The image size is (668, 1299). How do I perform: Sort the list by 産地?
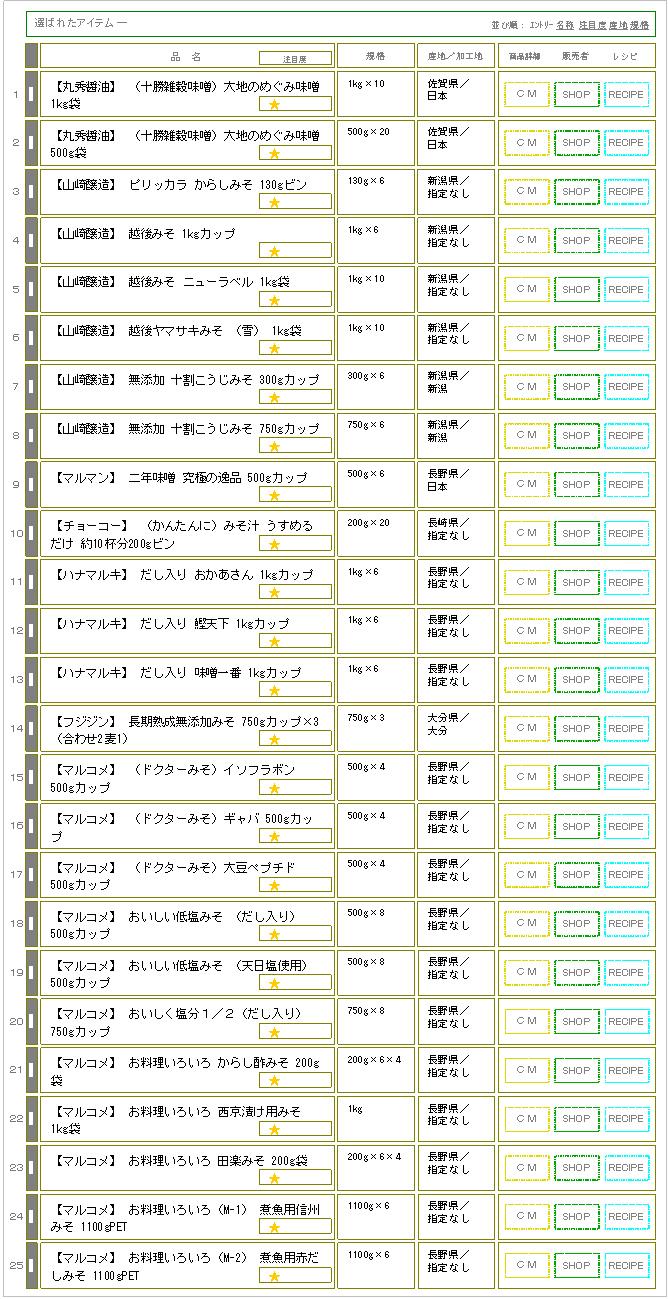click(618, 24)
